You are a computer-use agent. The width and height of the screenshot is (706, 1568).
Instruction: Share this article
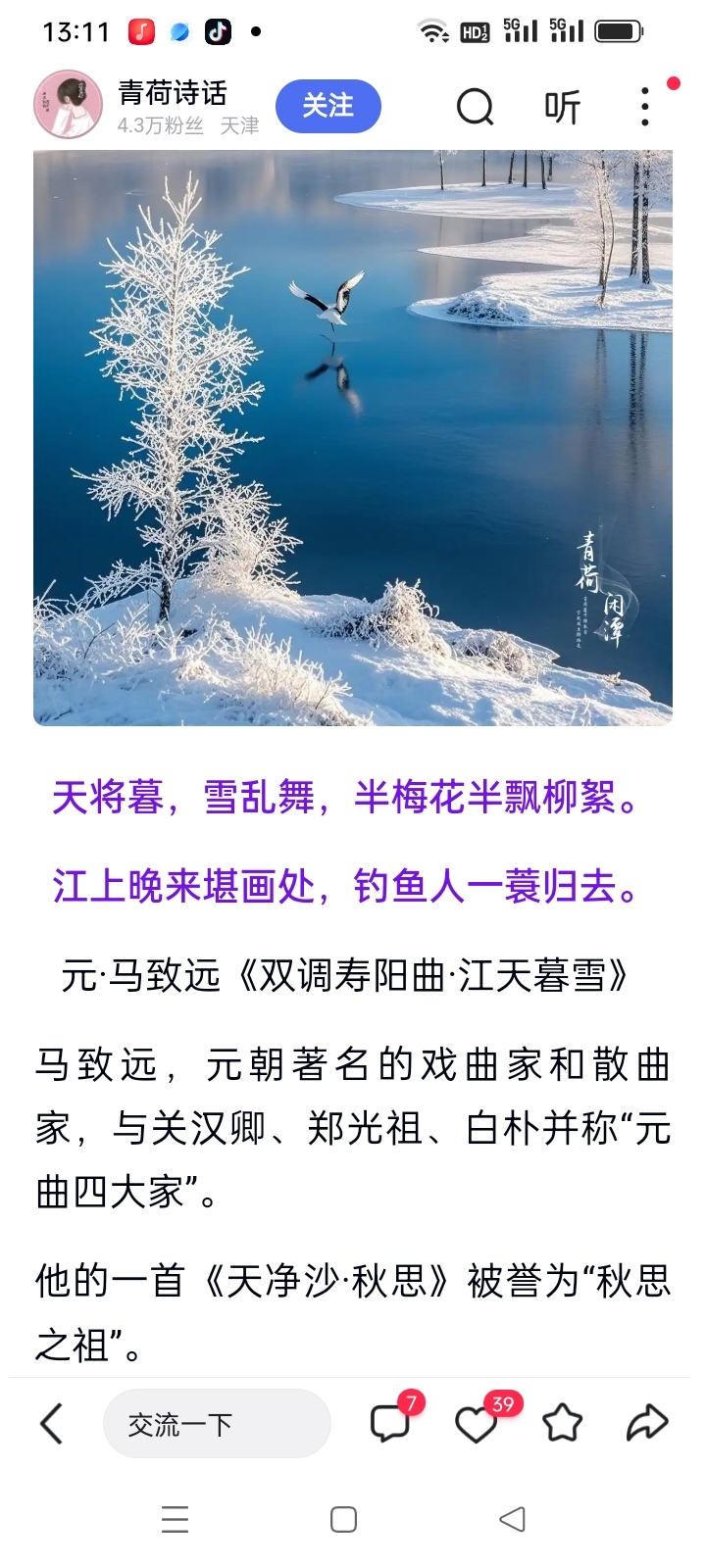[647, 1423]
